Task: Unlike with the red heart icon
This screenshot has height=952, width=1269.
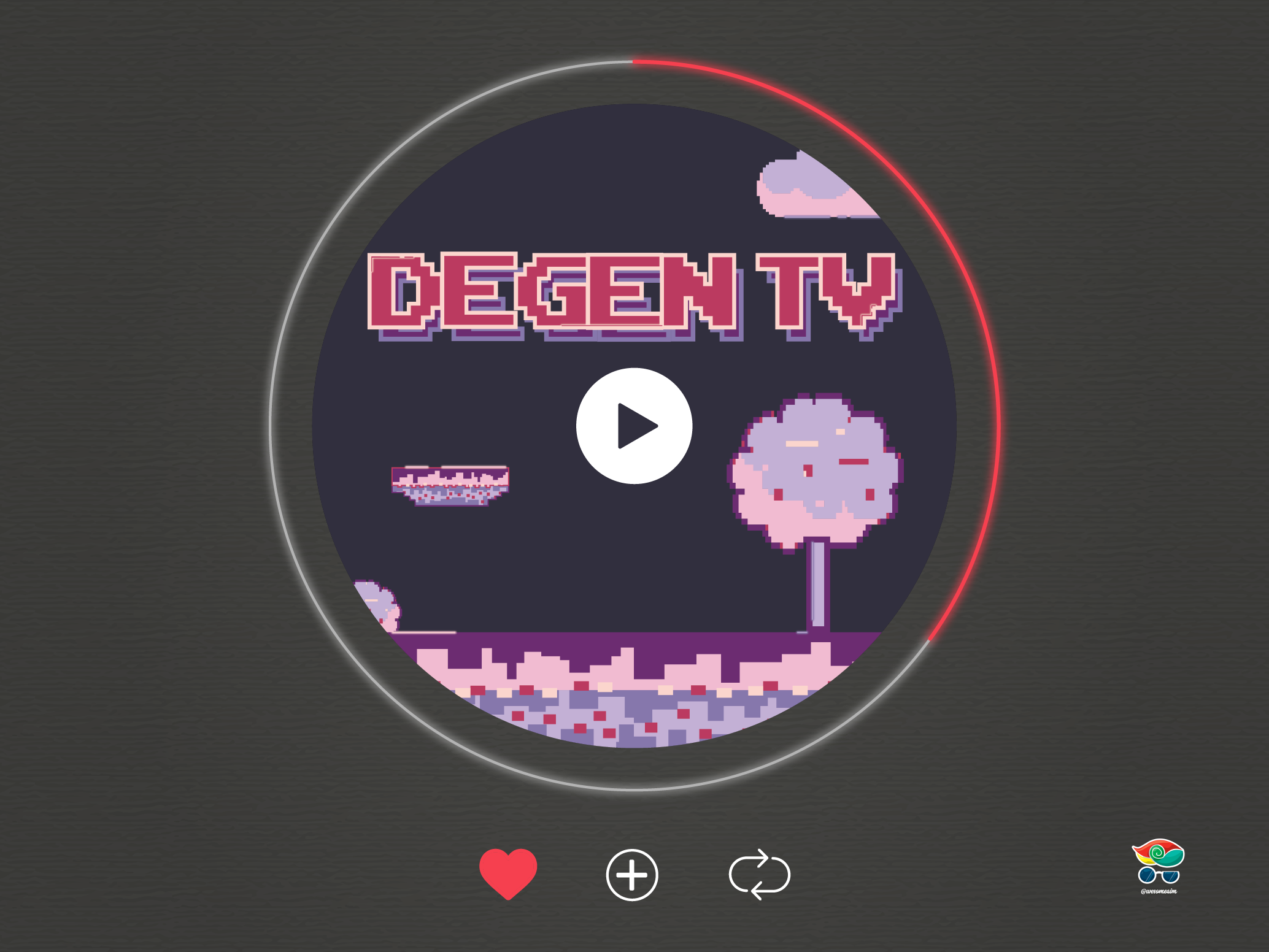Action: pos(508,872)
